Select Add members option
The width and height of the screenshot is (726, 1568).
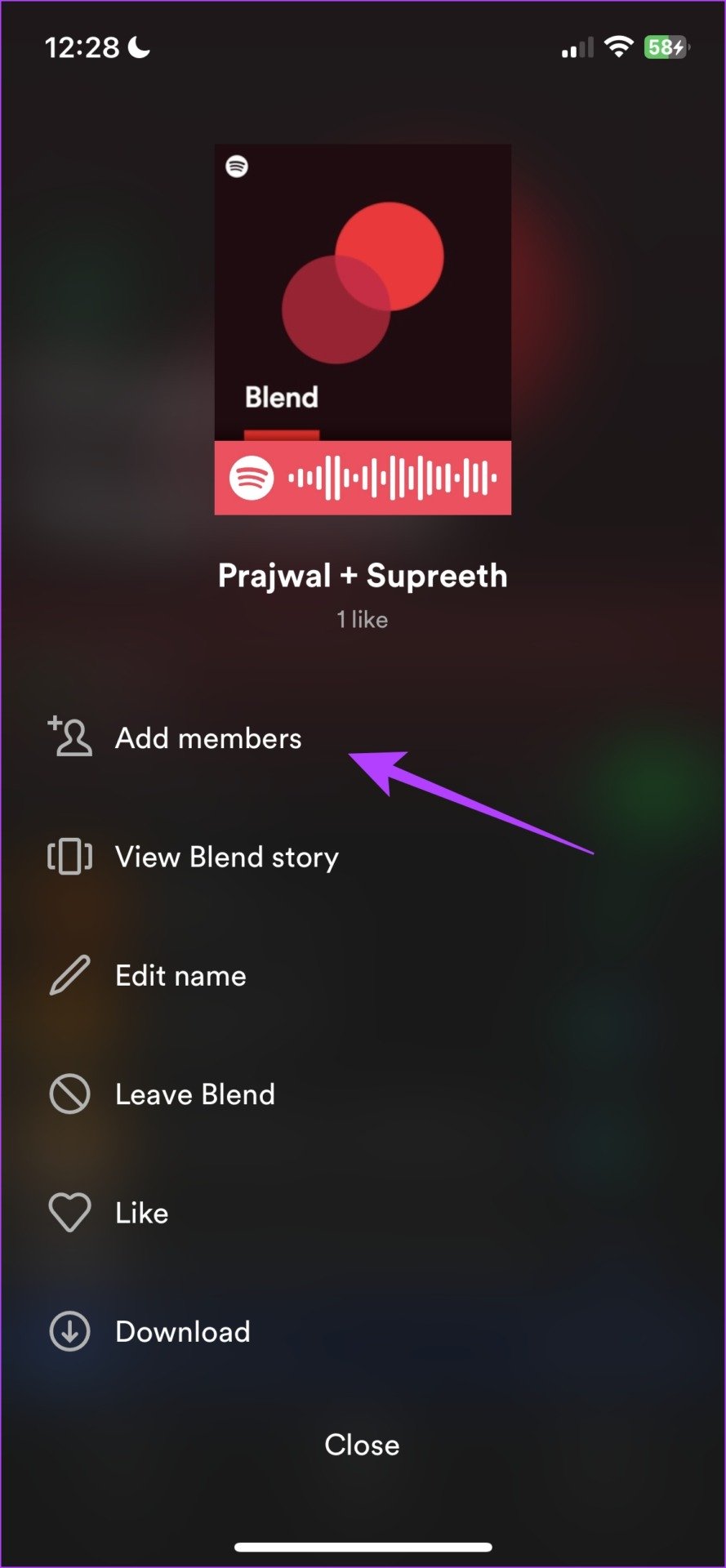click(x=207, y=738)
